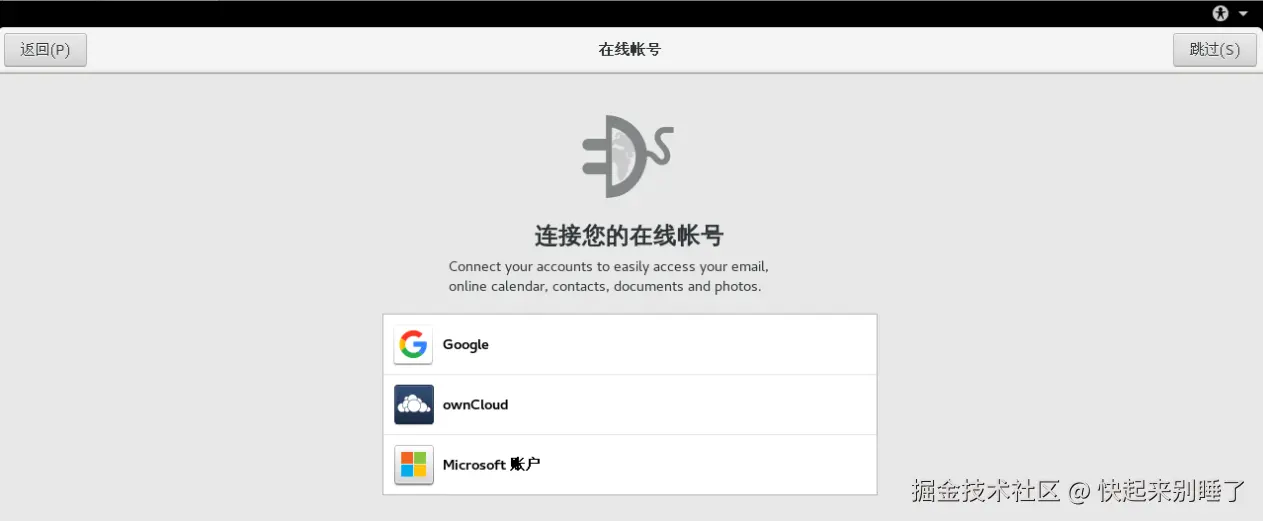This screenshot has height=521, width=1263.
Task: Tap the 返回(P) back button
Action: (45, 50)
